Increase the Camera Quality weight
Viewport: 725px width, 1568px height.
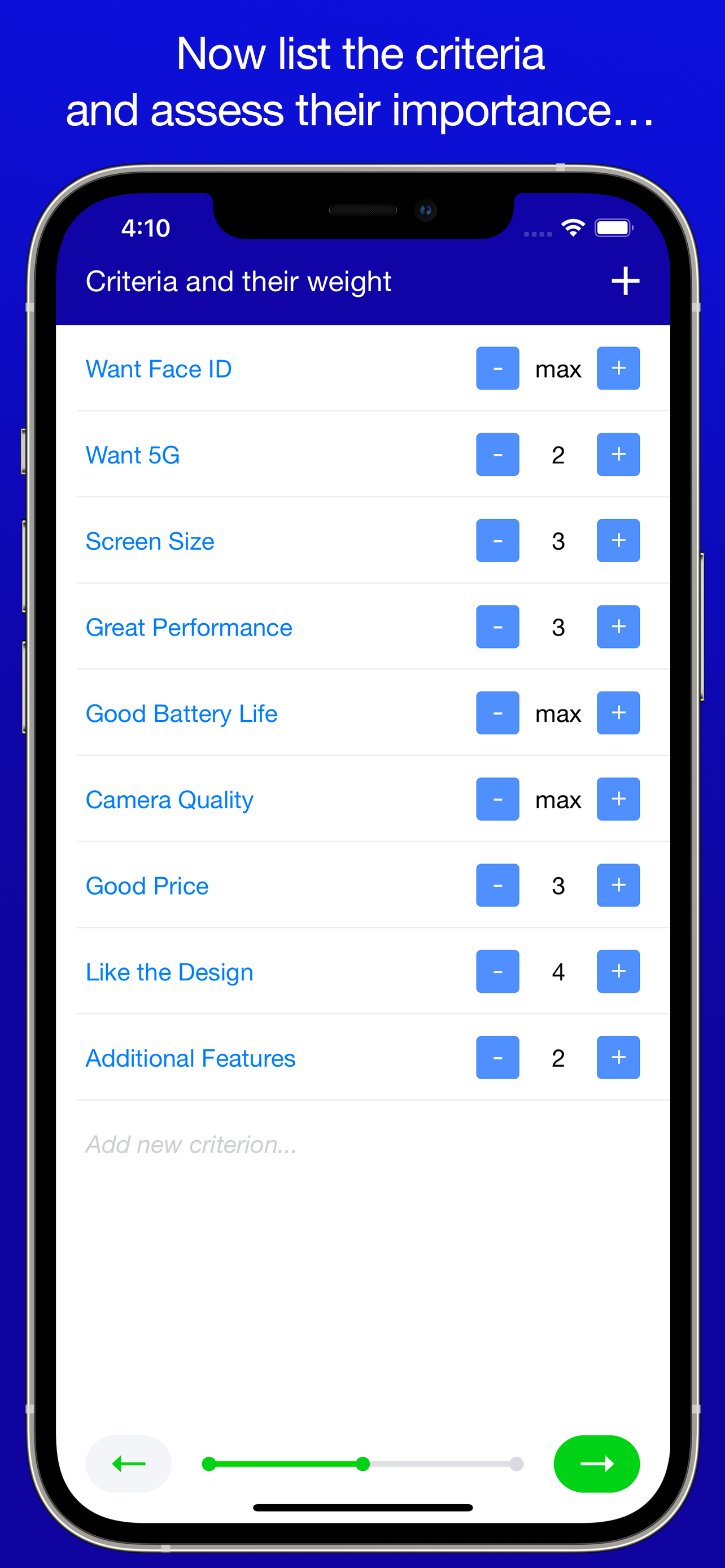tap(618, 799)
